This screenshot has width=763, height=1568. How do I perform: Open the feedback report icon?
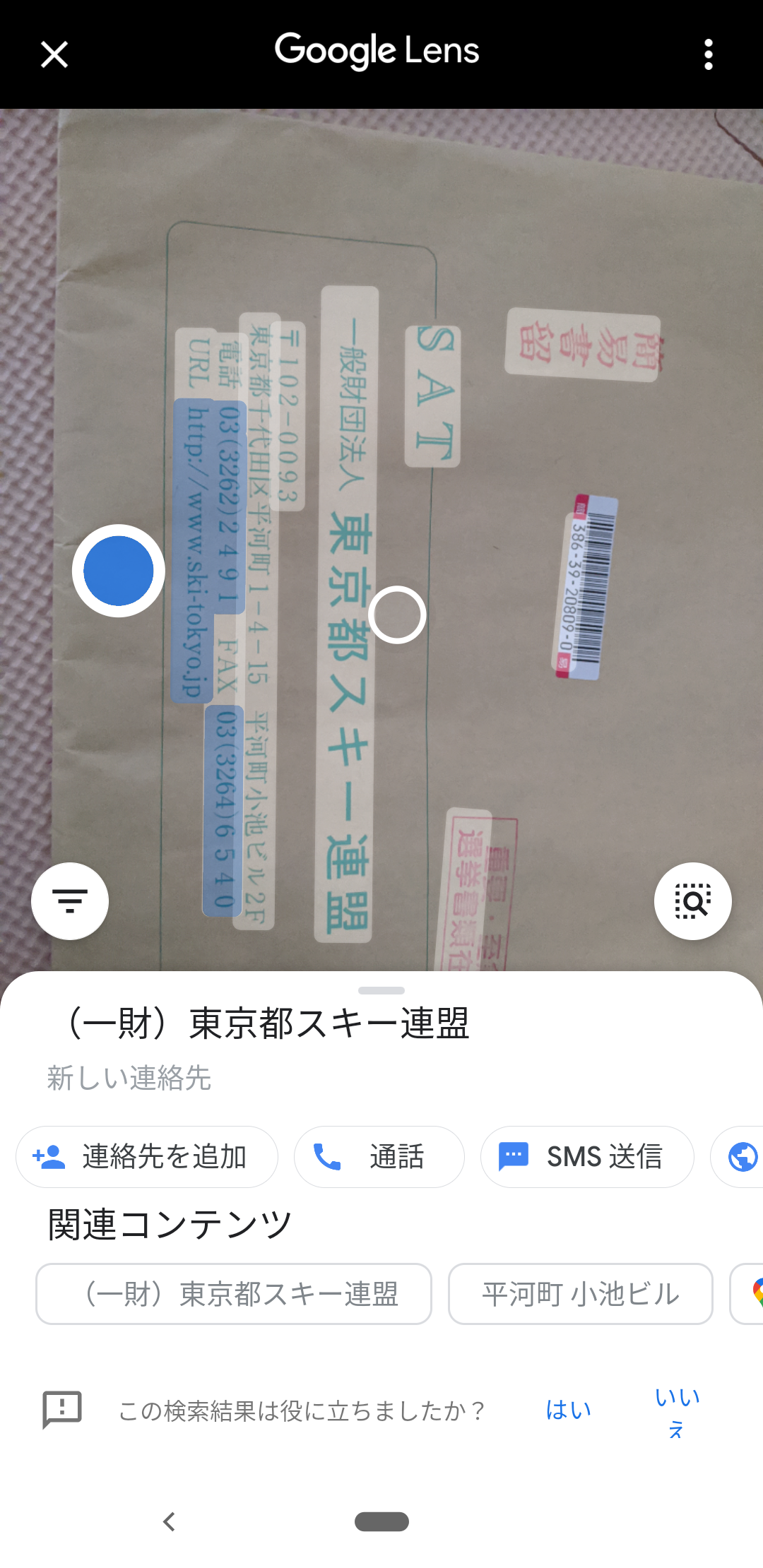pos(62,1410)
